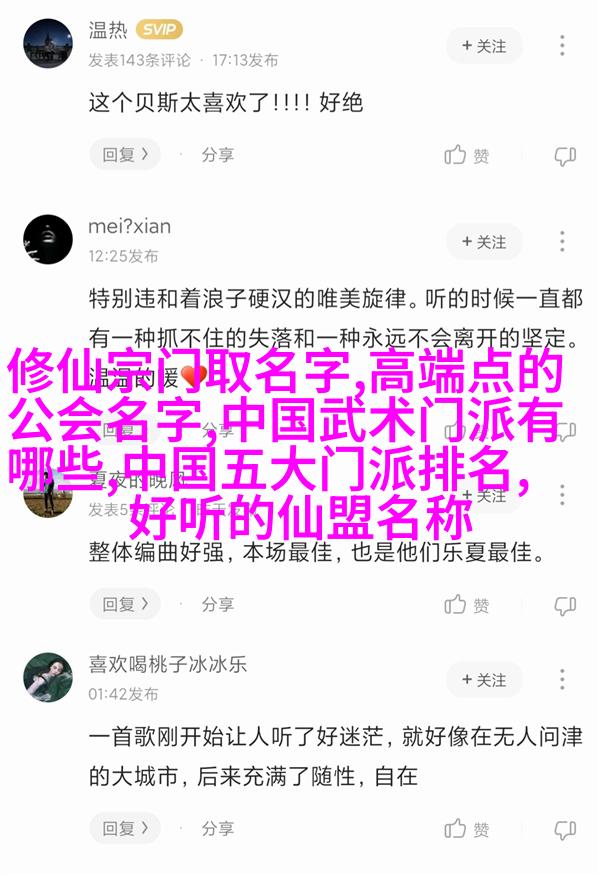
Task: Share 温热's comment
Action: [217, 155]
